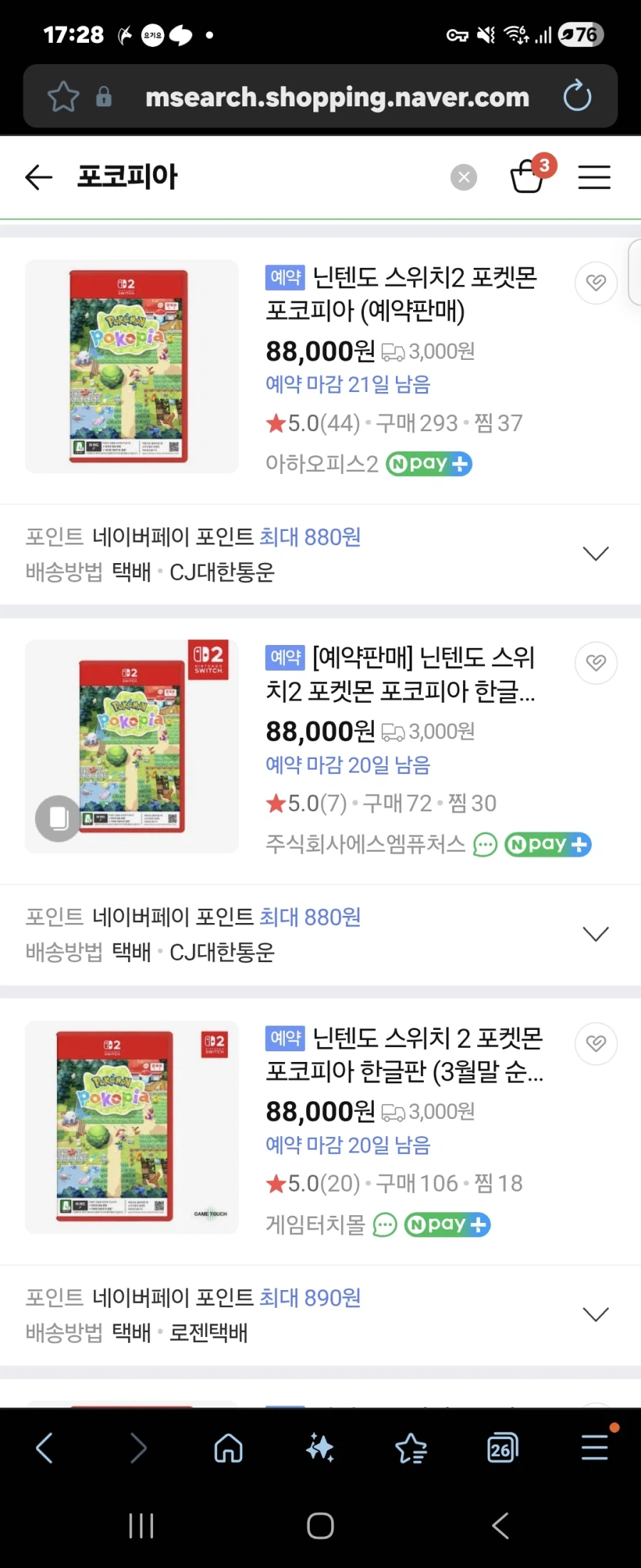641x1568 pixels.
Task: Open the 최대 880원 Naver Pay points link
Action: click(x=313, y=537)
